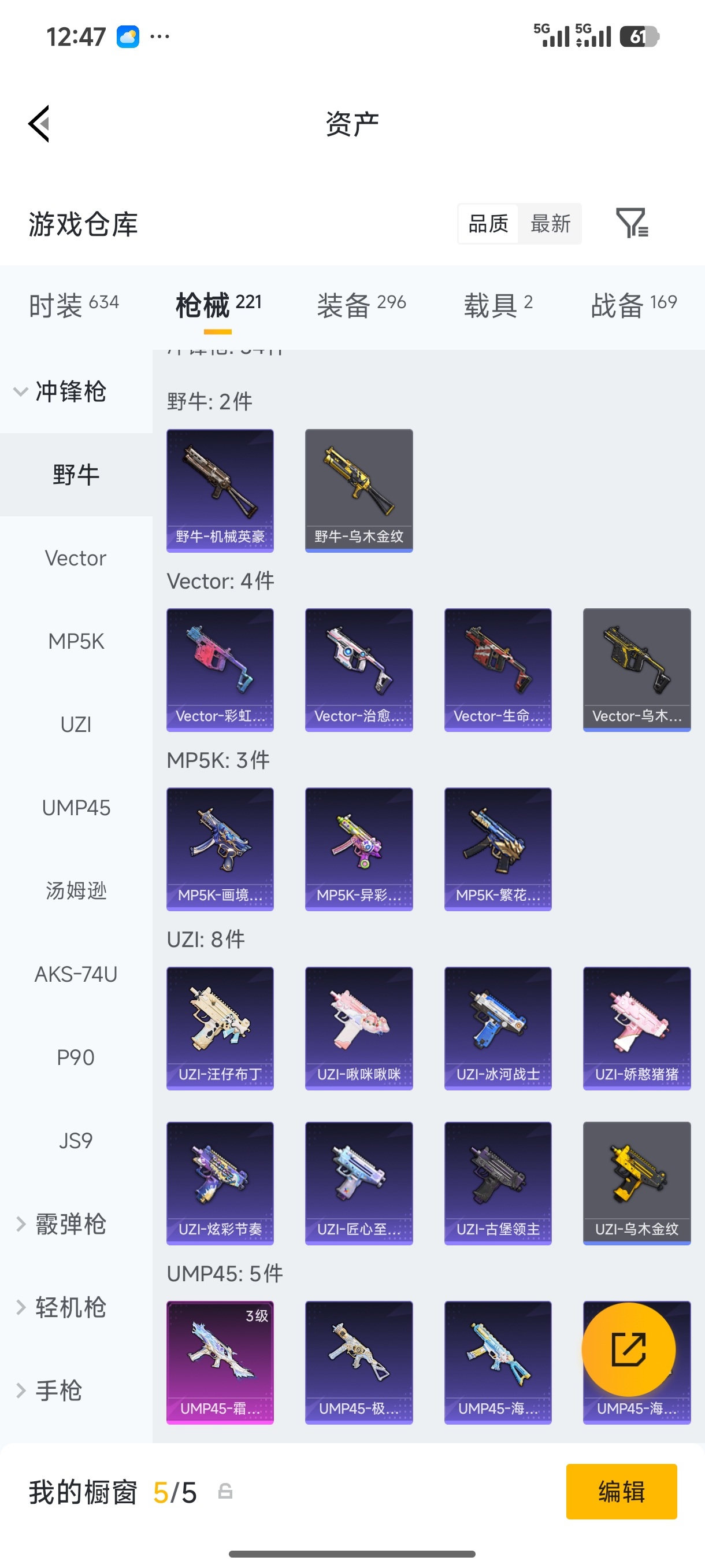Open the 野牛-机械英豪 skin
The width and height of the screenshot is (705, 1568).
[x=220, y=490]
